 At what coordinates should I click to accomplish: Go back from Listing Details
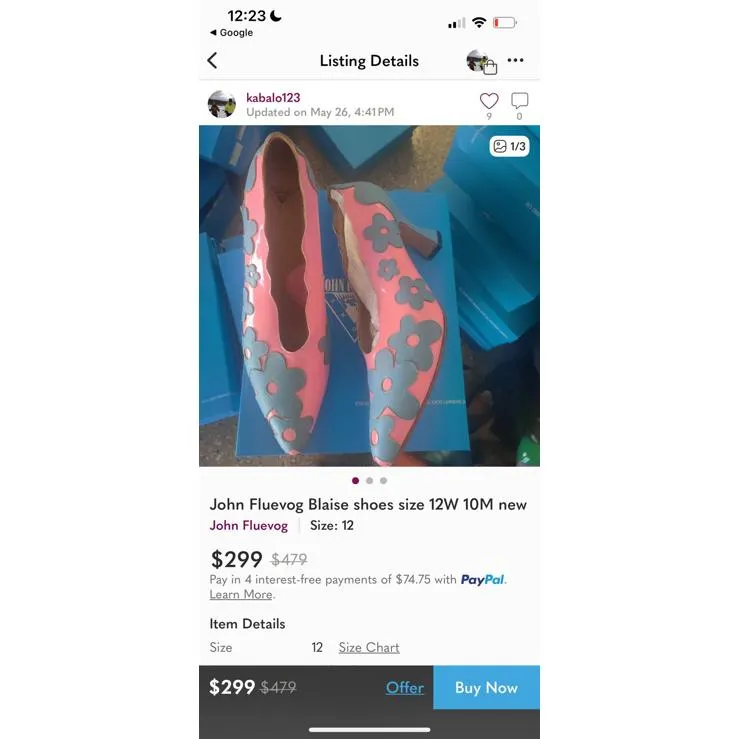tap(212, 61)
